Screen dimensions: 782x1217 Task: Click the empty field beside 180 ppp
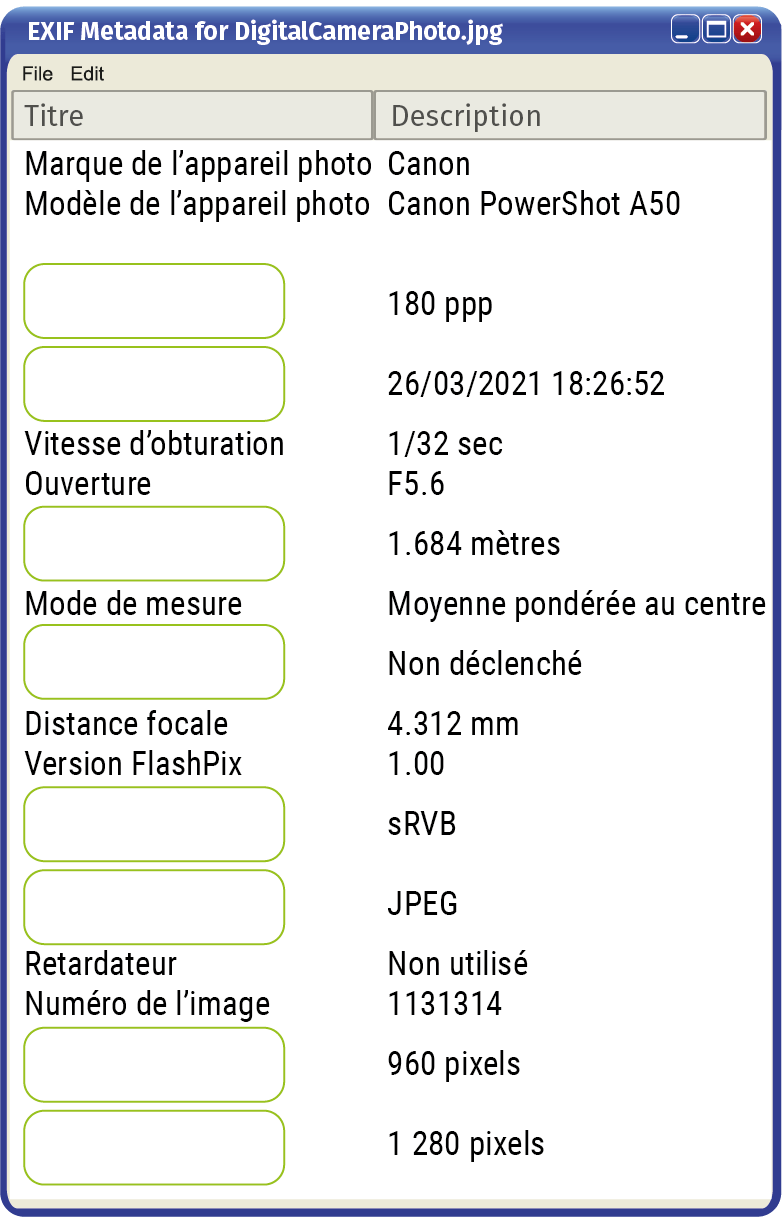[153, 300]
